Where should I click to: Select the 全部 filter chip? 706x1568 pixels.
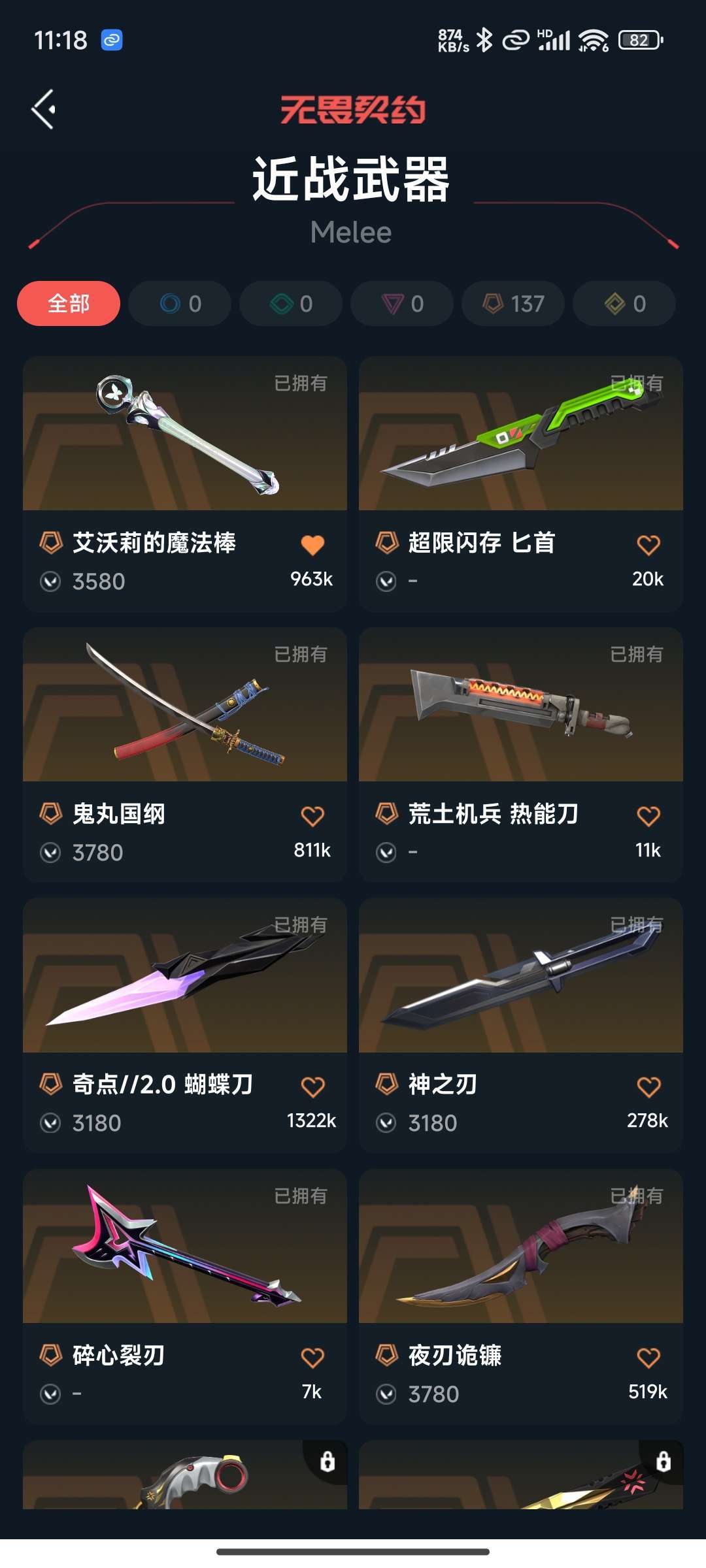[x=69, y=304]
